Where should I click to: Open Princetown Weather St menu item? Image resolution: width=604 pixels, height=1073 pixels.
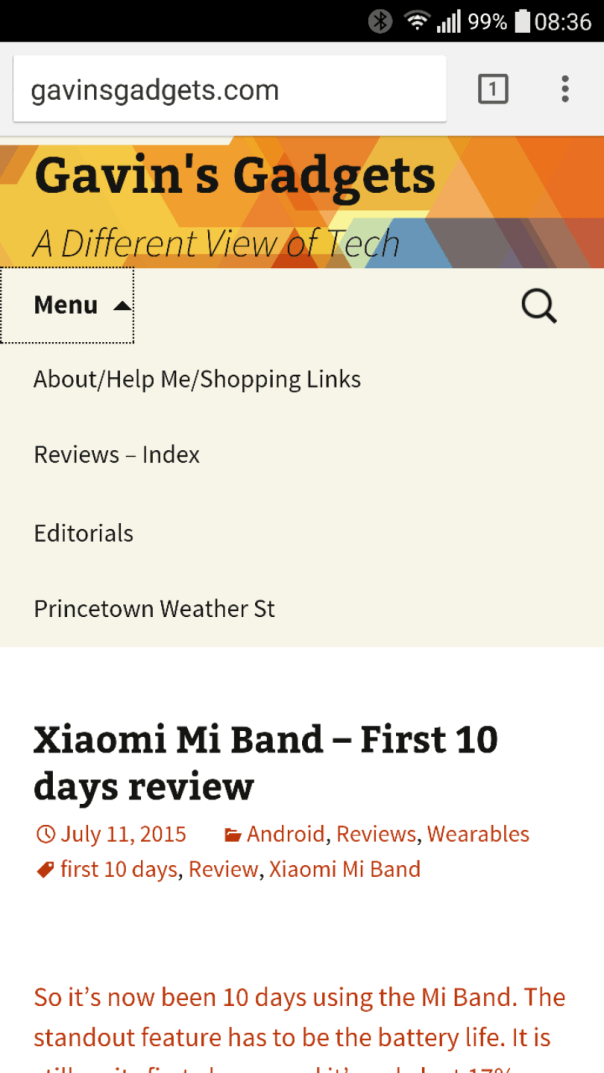pyautogui.click(x=154, y=608)
